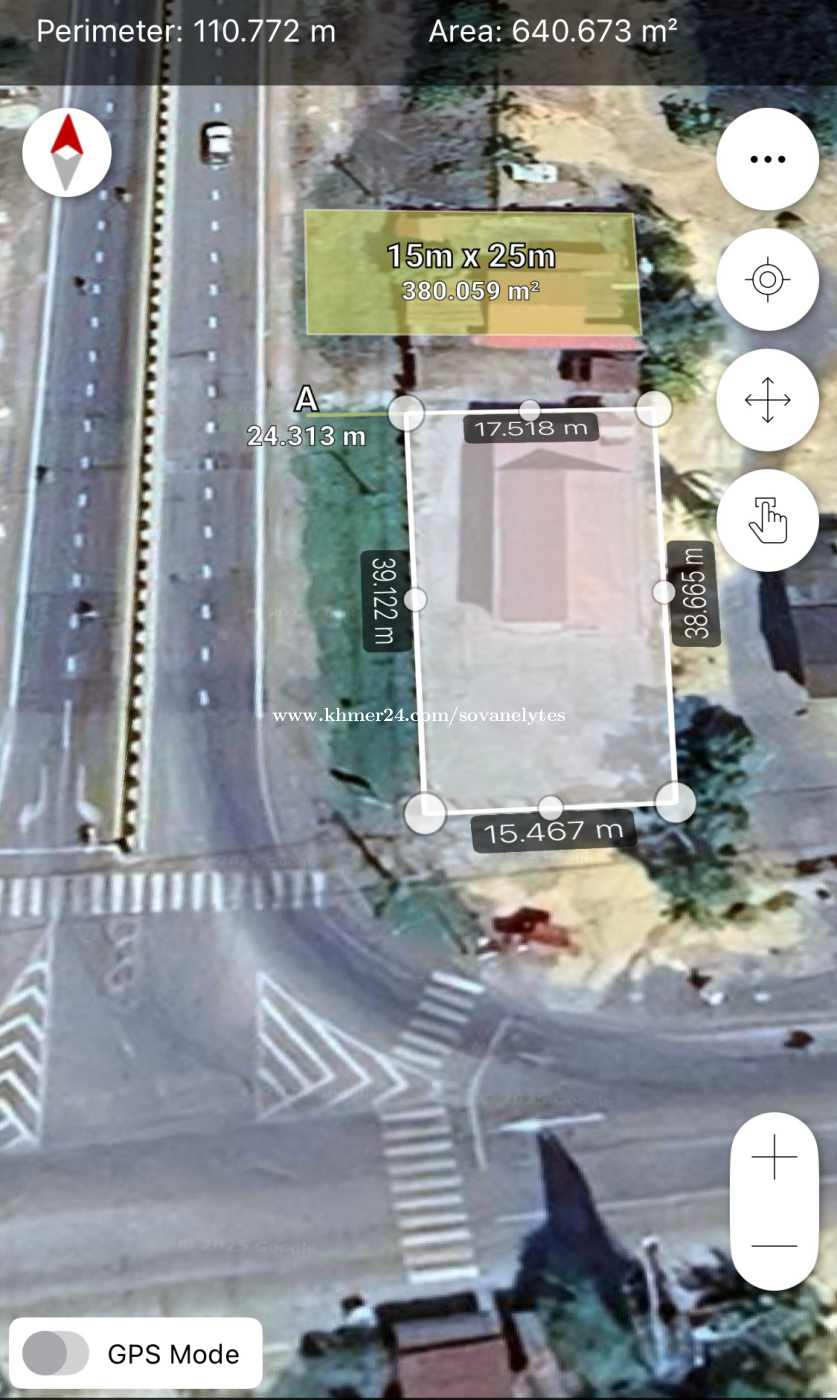Activate the four-arrow move tool
The image size is (837, 1400).
[767, 400]
